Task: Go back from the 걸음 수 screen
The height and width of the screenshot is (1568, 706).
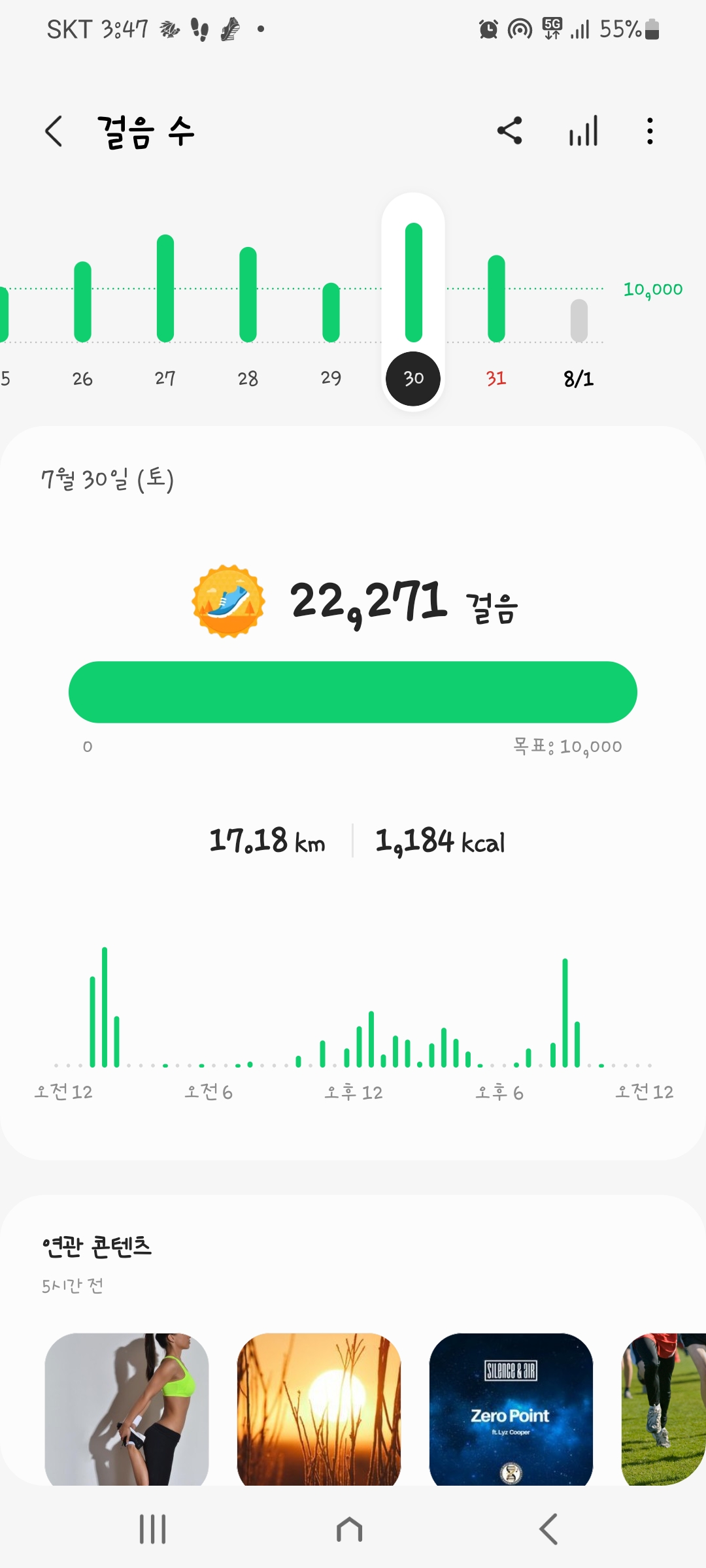Action: pos(54,131)
